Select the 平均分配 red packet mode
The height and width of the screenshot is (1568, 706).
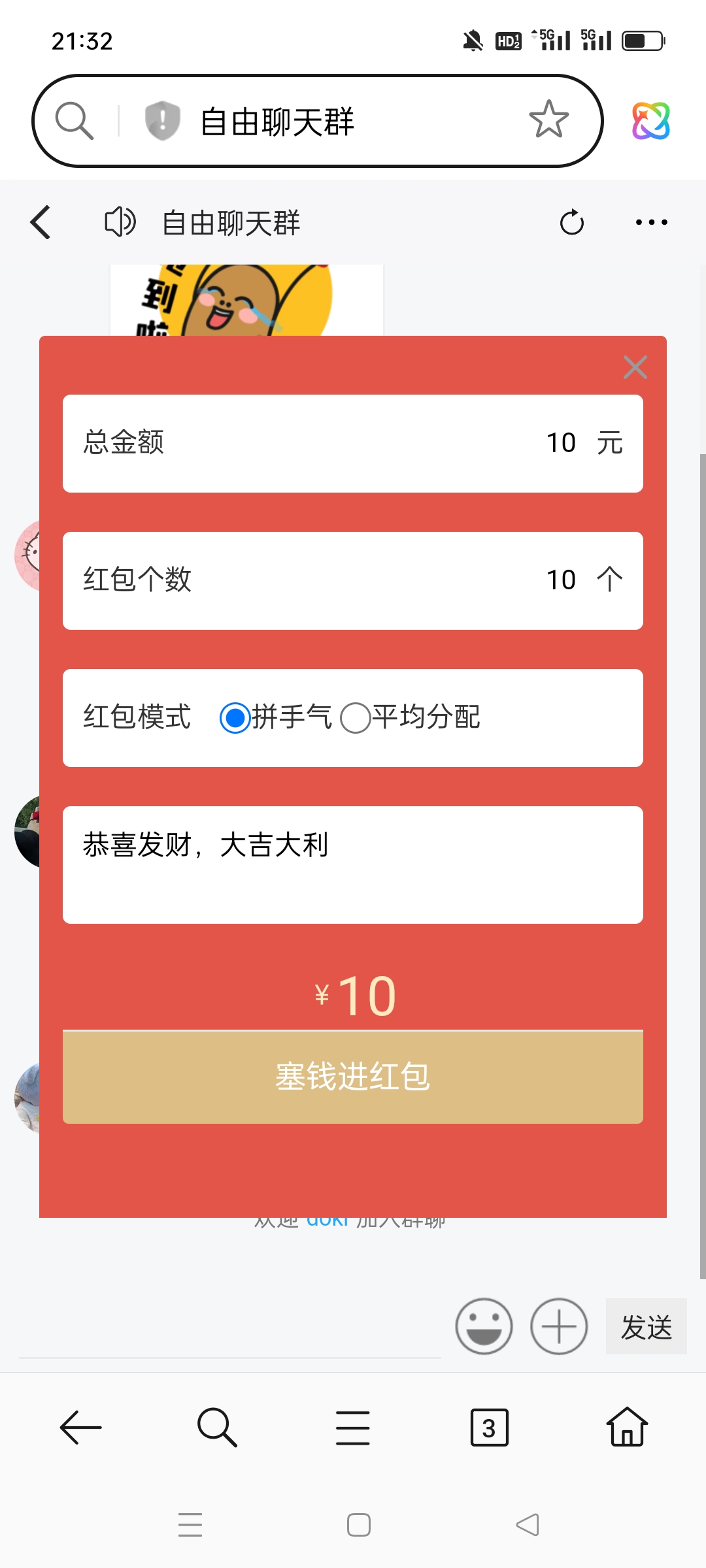356,719
